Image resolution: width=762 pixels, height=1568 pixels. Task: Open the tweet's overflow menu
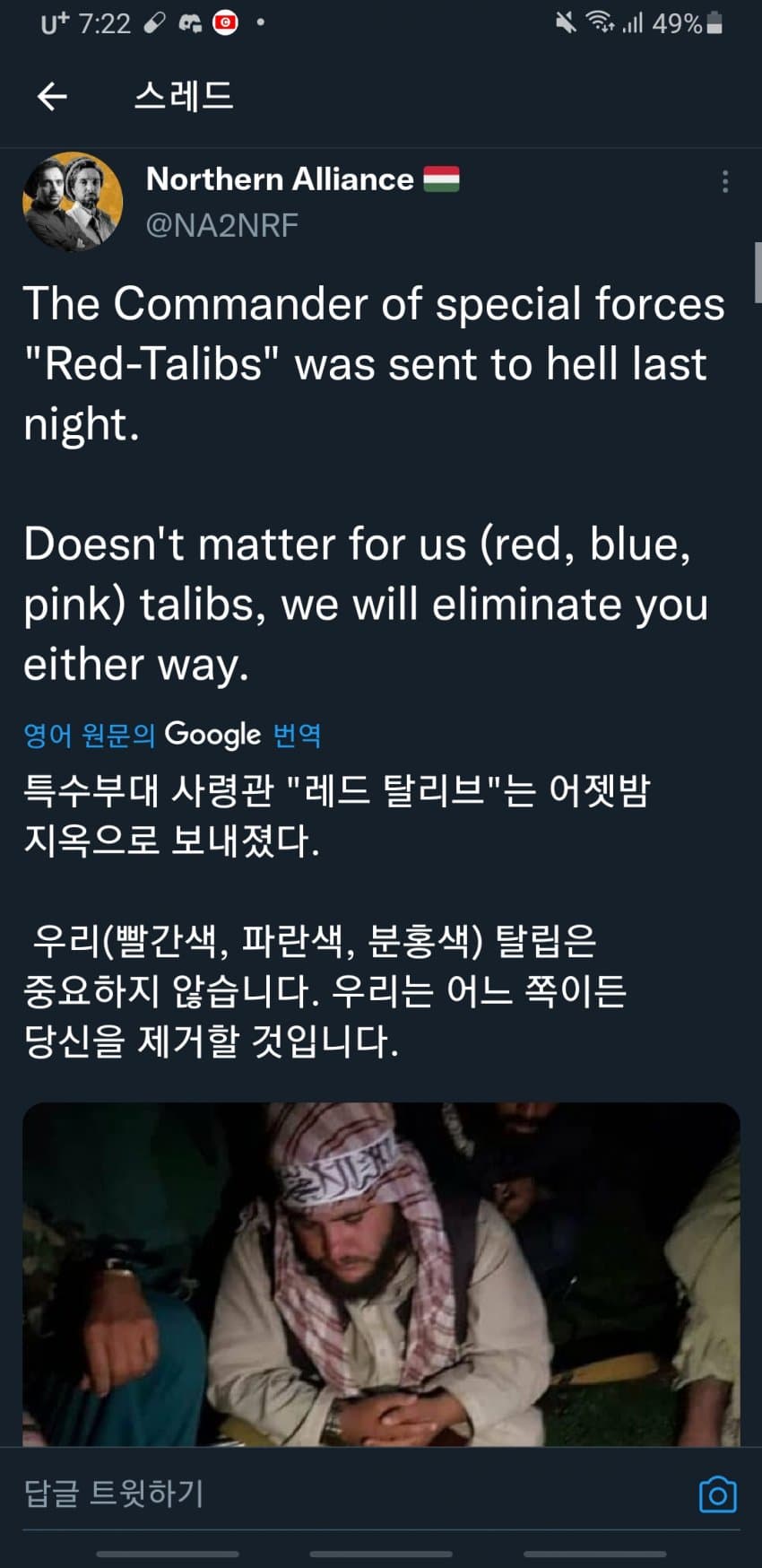[725, 181]
